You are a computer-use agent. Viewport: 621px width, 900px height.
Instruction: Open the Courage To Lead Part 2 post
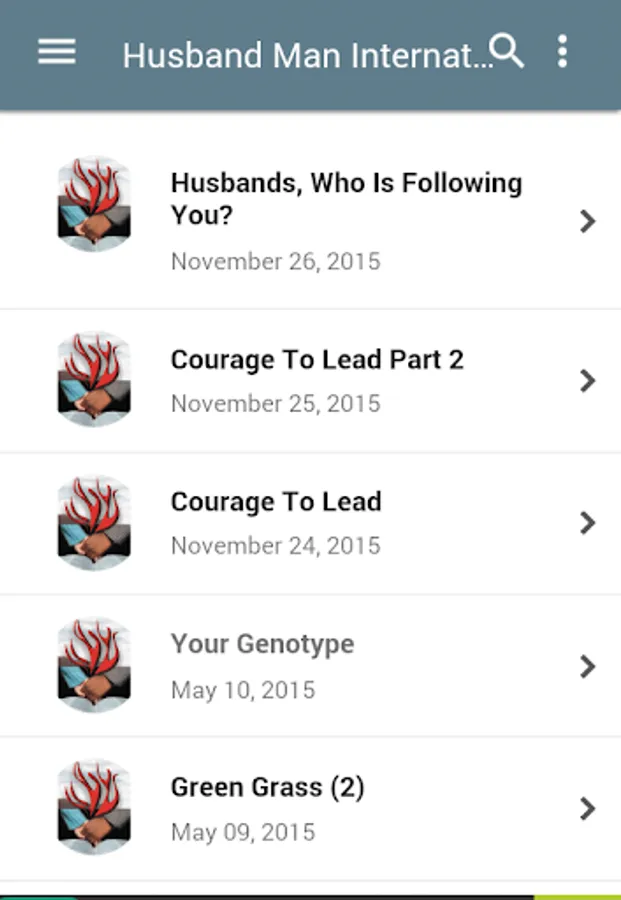coord(310,381)
